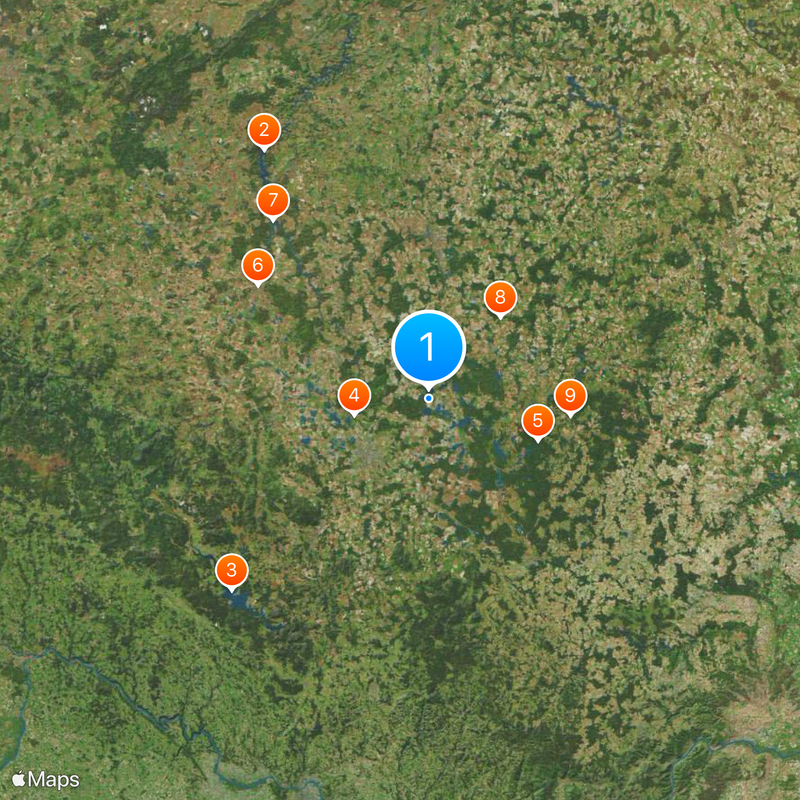The image size is (800, 800).
Task: Open map pin number 9
Action: [570, 396]
